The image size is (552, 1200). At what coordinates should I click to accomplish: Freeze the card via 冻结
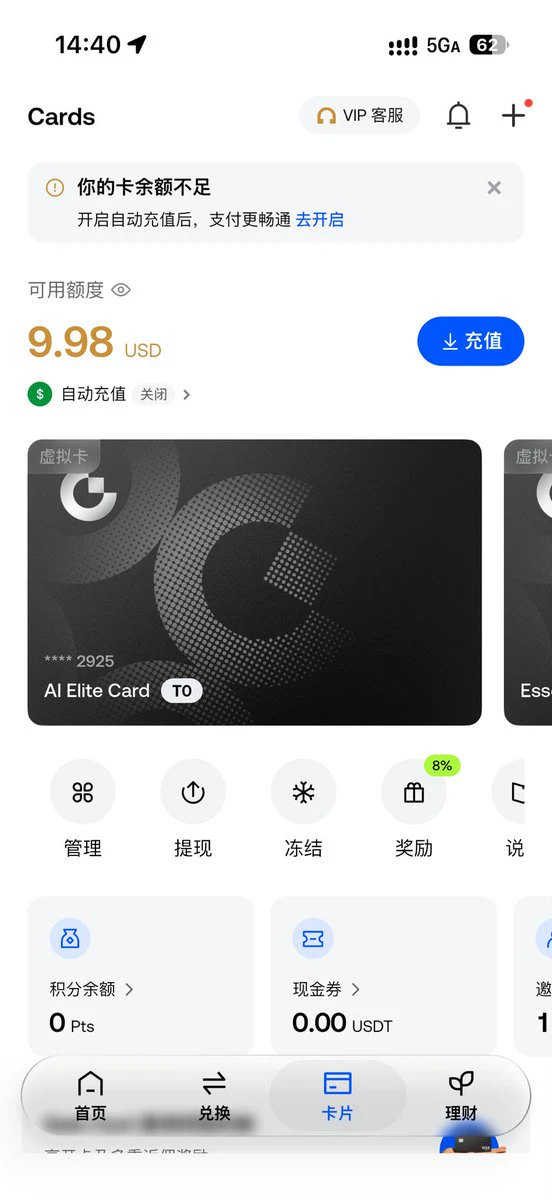coord(303,808)
